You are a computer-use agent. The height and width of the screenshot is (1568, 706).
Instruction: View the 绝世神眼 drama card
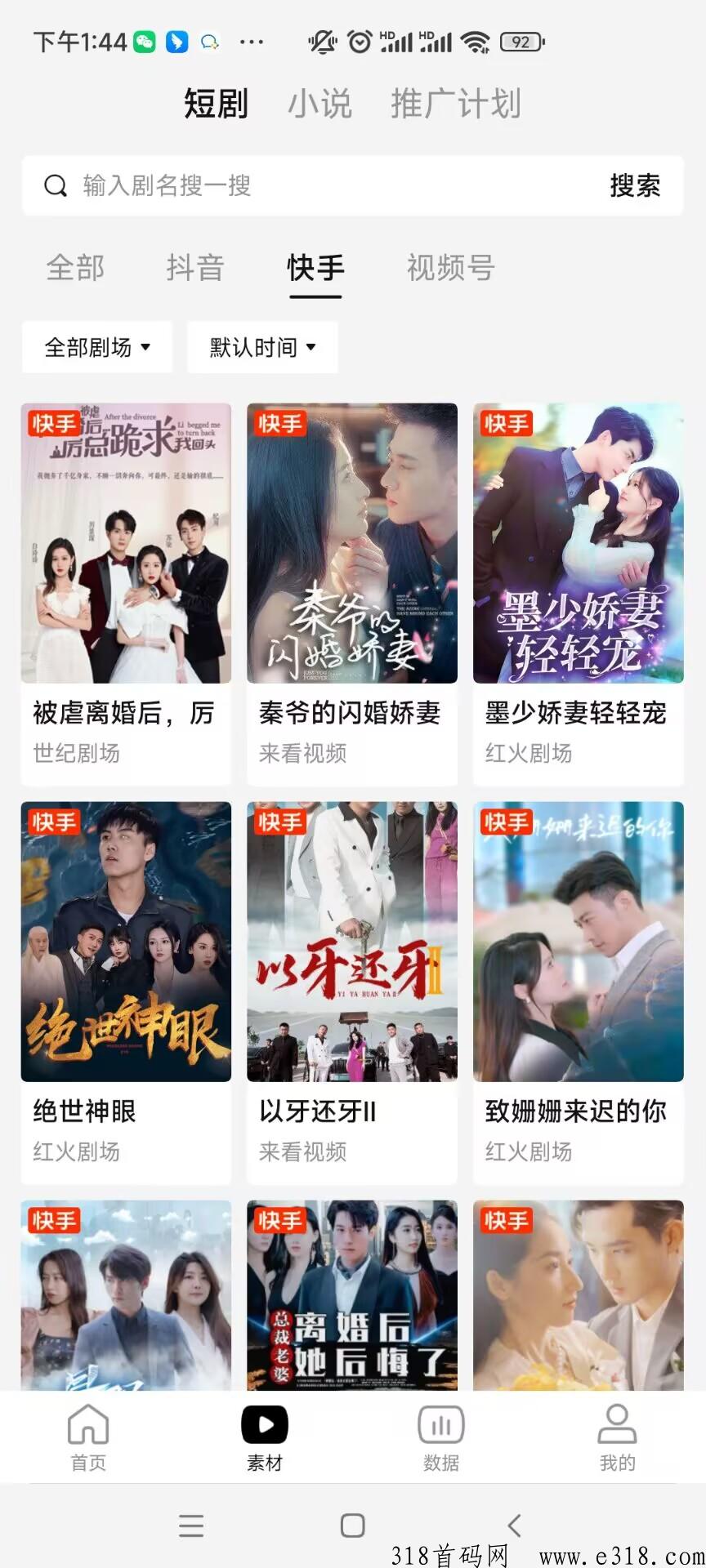click(x=126, y=942)
